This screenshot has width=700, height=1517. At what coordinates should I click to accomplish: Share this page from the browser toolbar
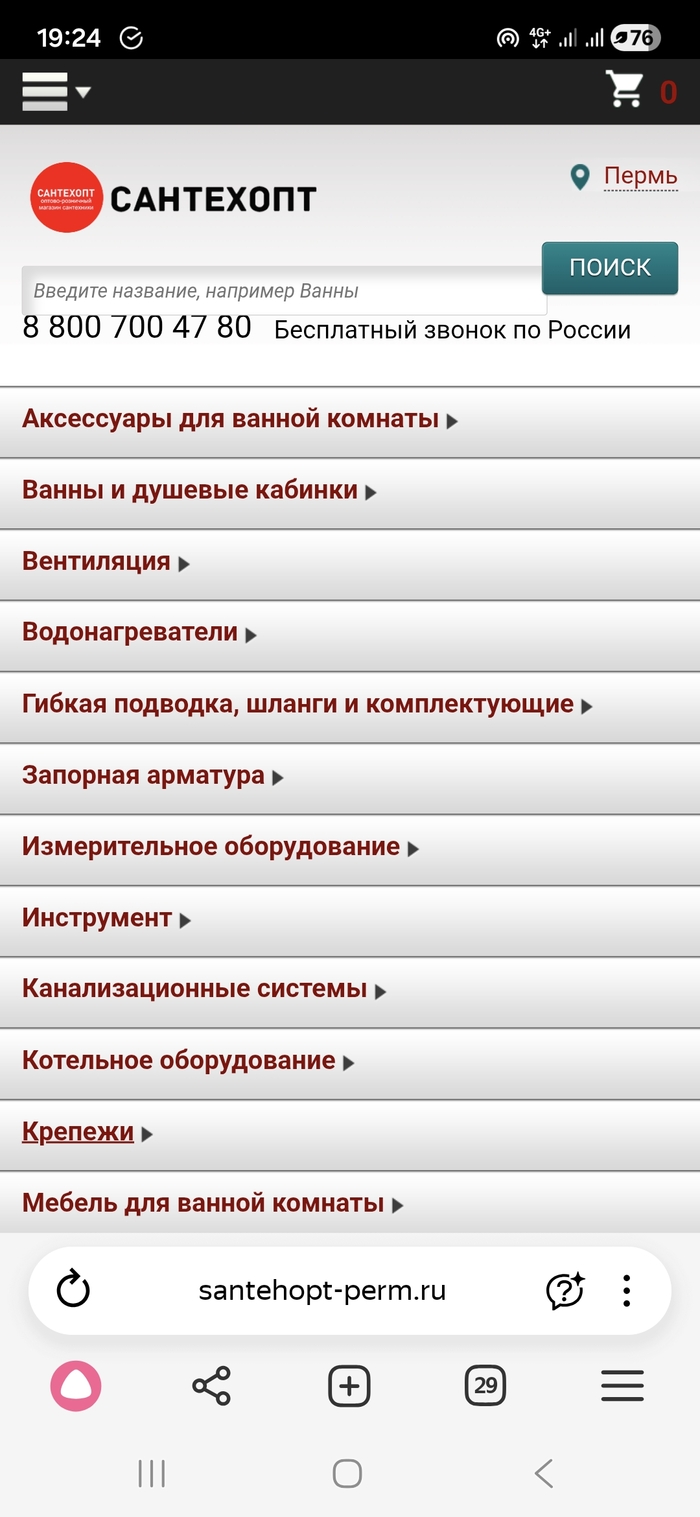[x=211, y=1386]
